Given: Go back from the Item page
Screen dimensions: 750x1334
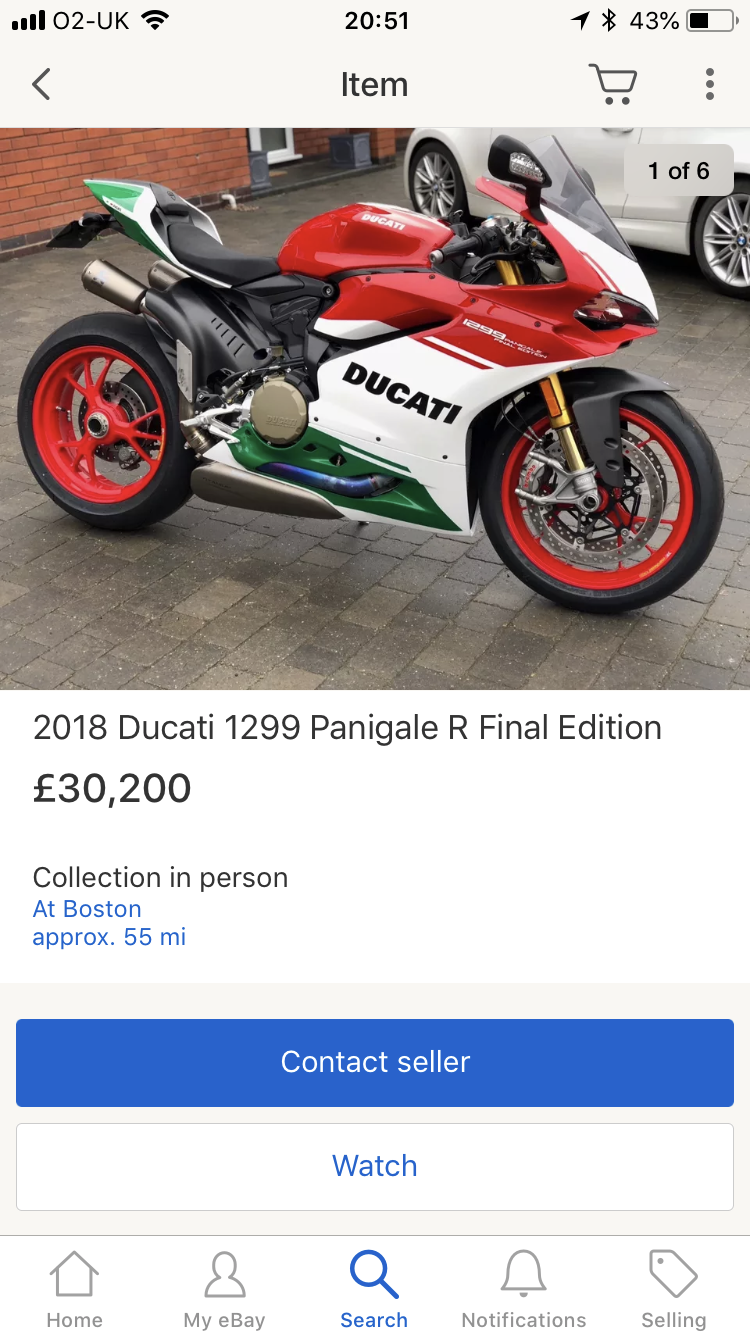Looking at the screenshot, I should (x=41, y=85).
